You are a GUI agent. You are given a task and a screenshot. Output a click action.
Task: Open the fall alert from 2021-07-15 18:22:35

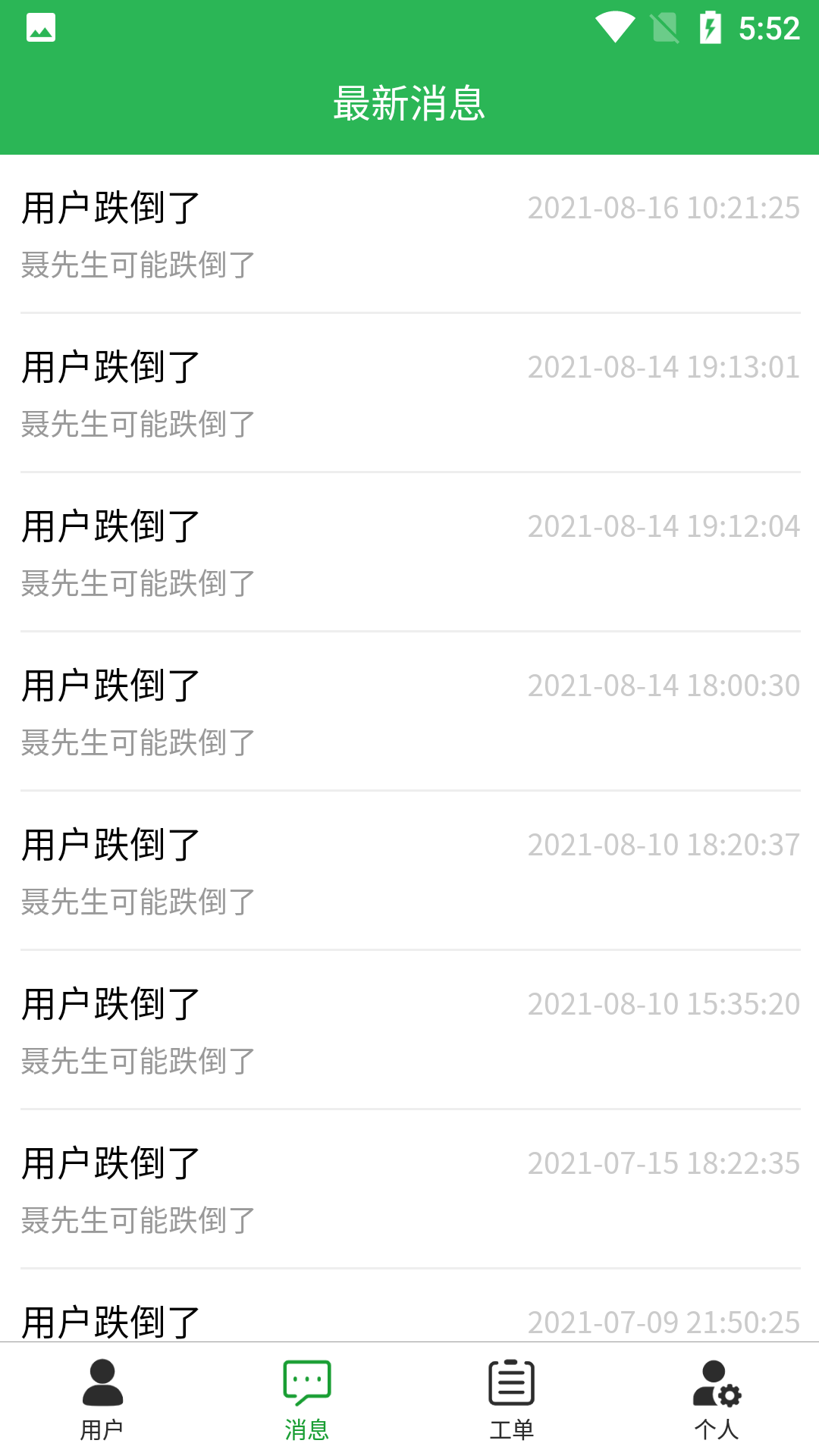[409, 1190]
